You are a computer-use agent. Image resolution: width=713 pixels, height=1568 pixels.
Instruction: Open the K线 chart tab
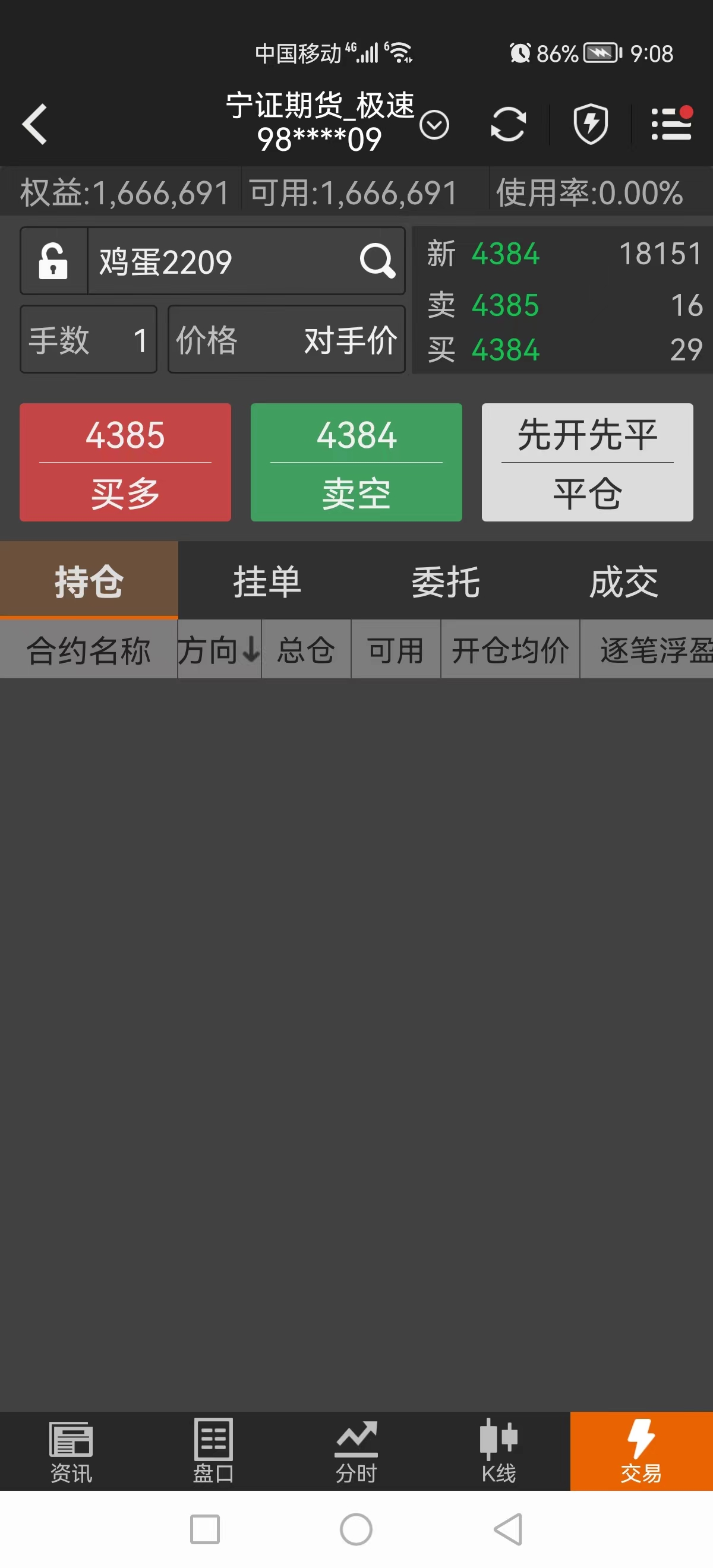pyautogui.click(x=499, y=1452)
